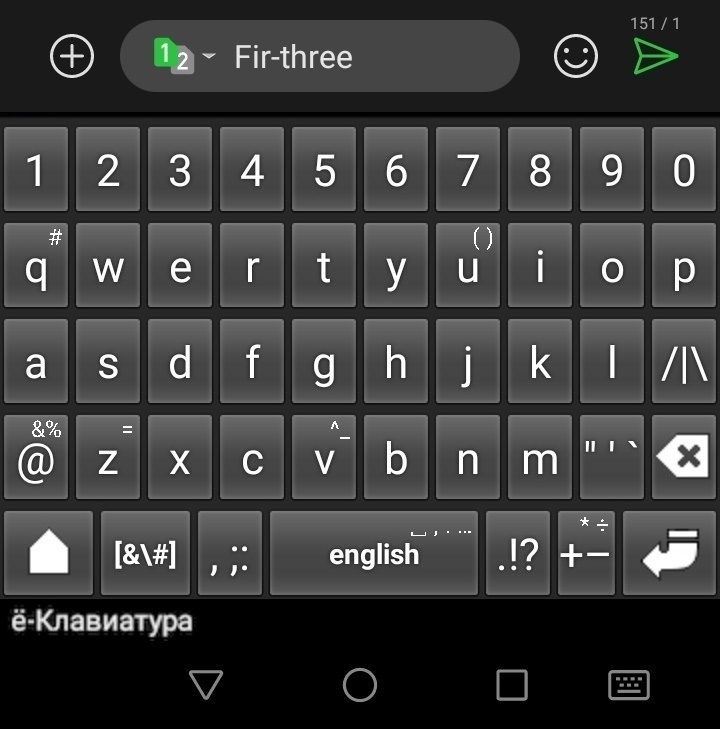Tap the plus attachment icon
Screen dimensions: 720x729
[x=72, y=56]
